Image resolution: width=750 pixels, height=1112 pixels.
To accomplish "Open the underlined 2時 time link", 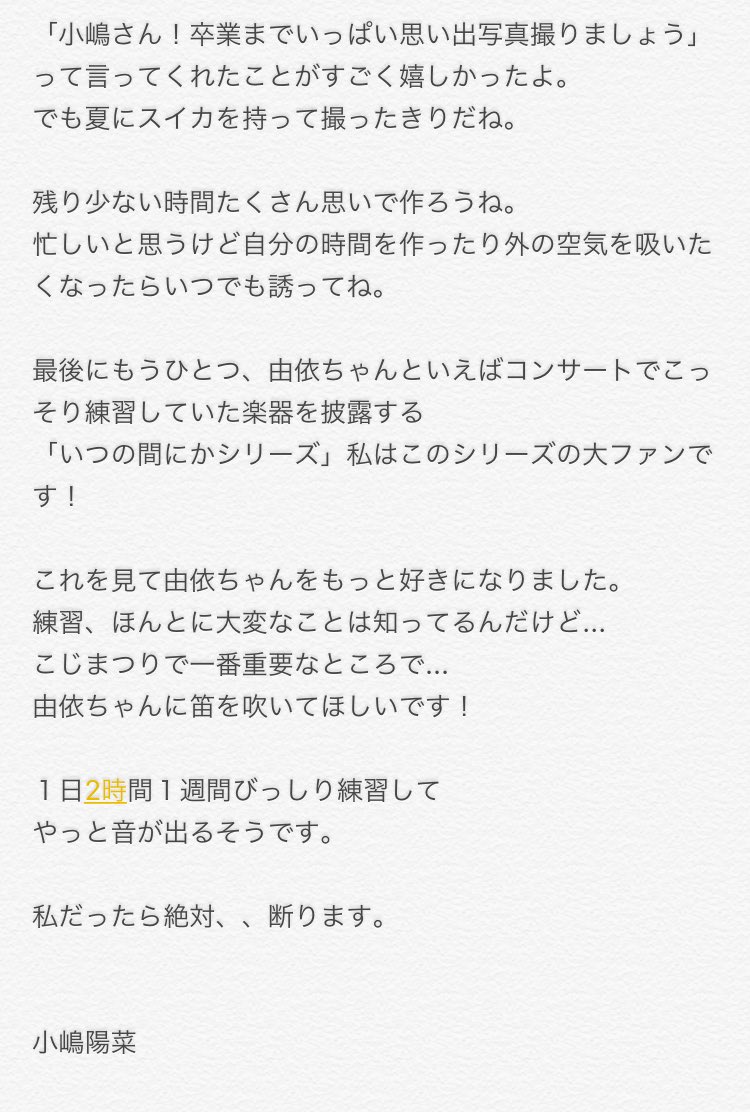I will click(x=106, y=790).
